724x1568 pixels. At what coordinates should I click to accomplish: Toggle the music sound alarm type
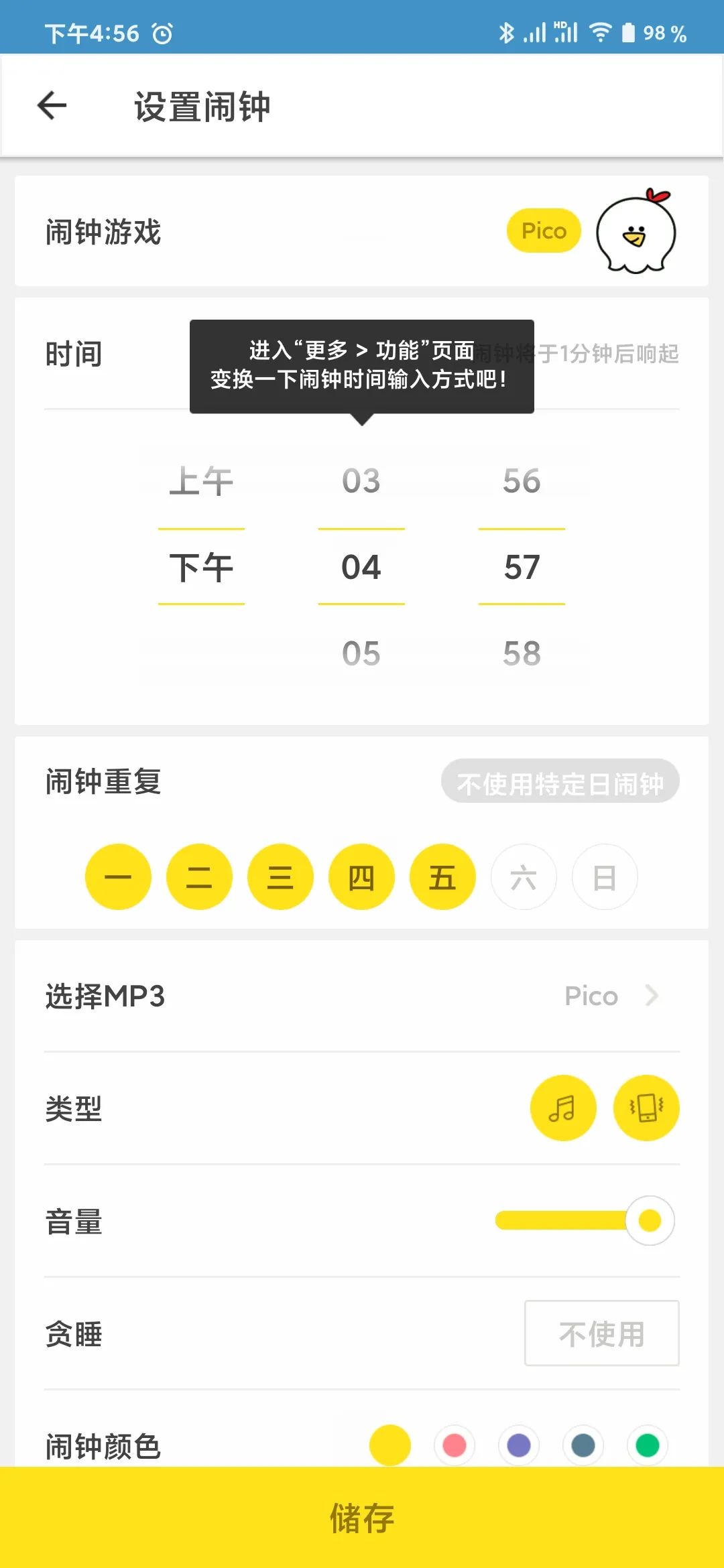click(562, 1108)
